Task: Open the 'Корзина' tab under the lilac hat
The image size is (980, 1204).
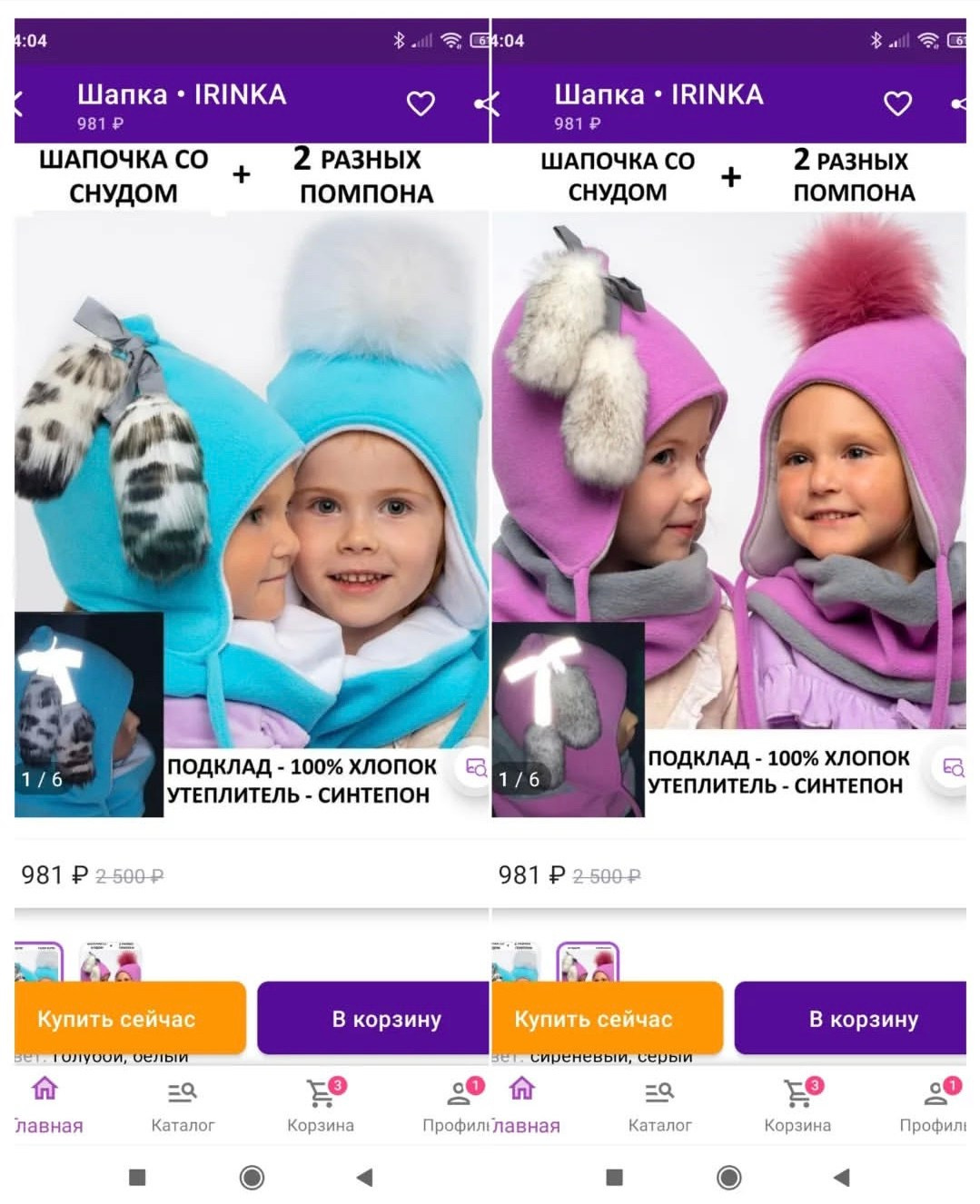Action: point(797,1105)
